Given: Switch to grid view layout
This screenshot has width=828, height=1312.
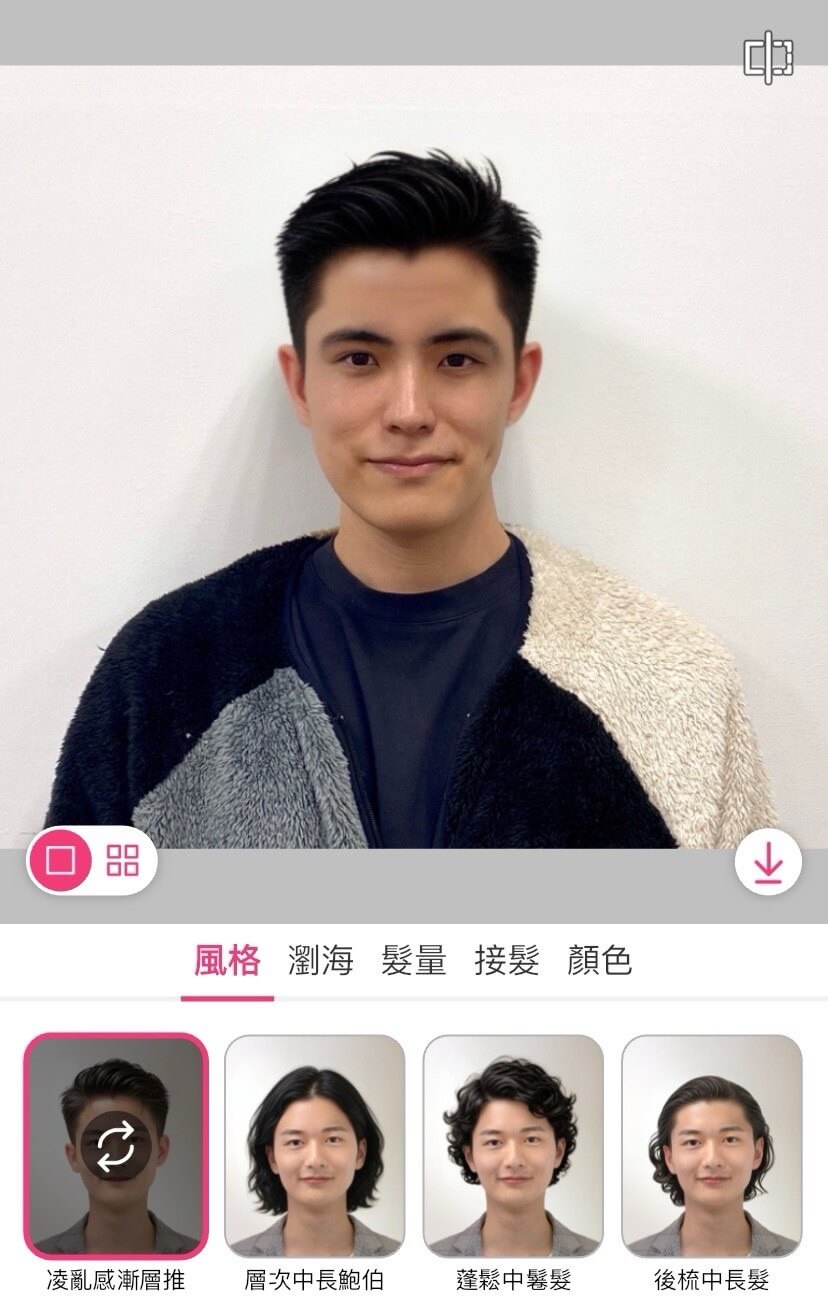Looking at the screenshot, I should (x=123, y=860).
